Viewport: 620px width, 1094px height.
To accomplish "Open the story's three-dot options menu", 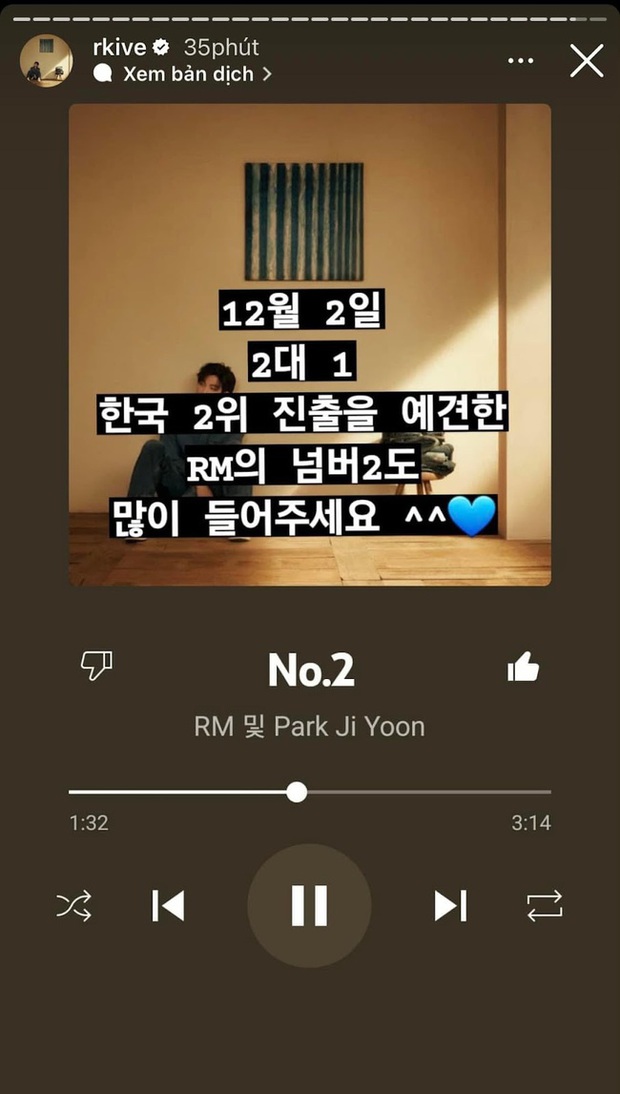I will [x=520, y=61].
